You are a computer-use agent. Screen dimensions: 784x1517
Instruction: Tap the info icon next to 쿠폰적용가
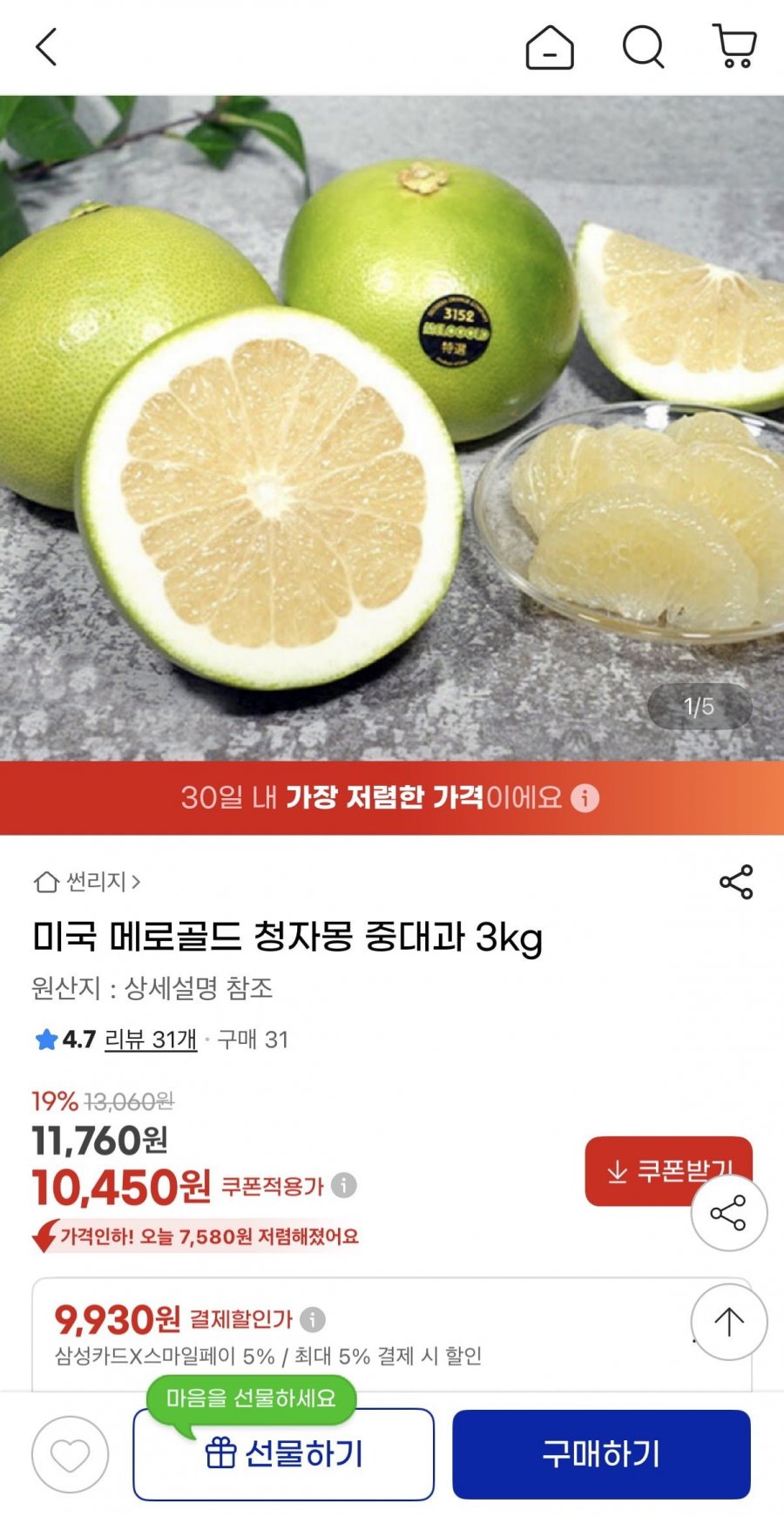pos(345,1182)
